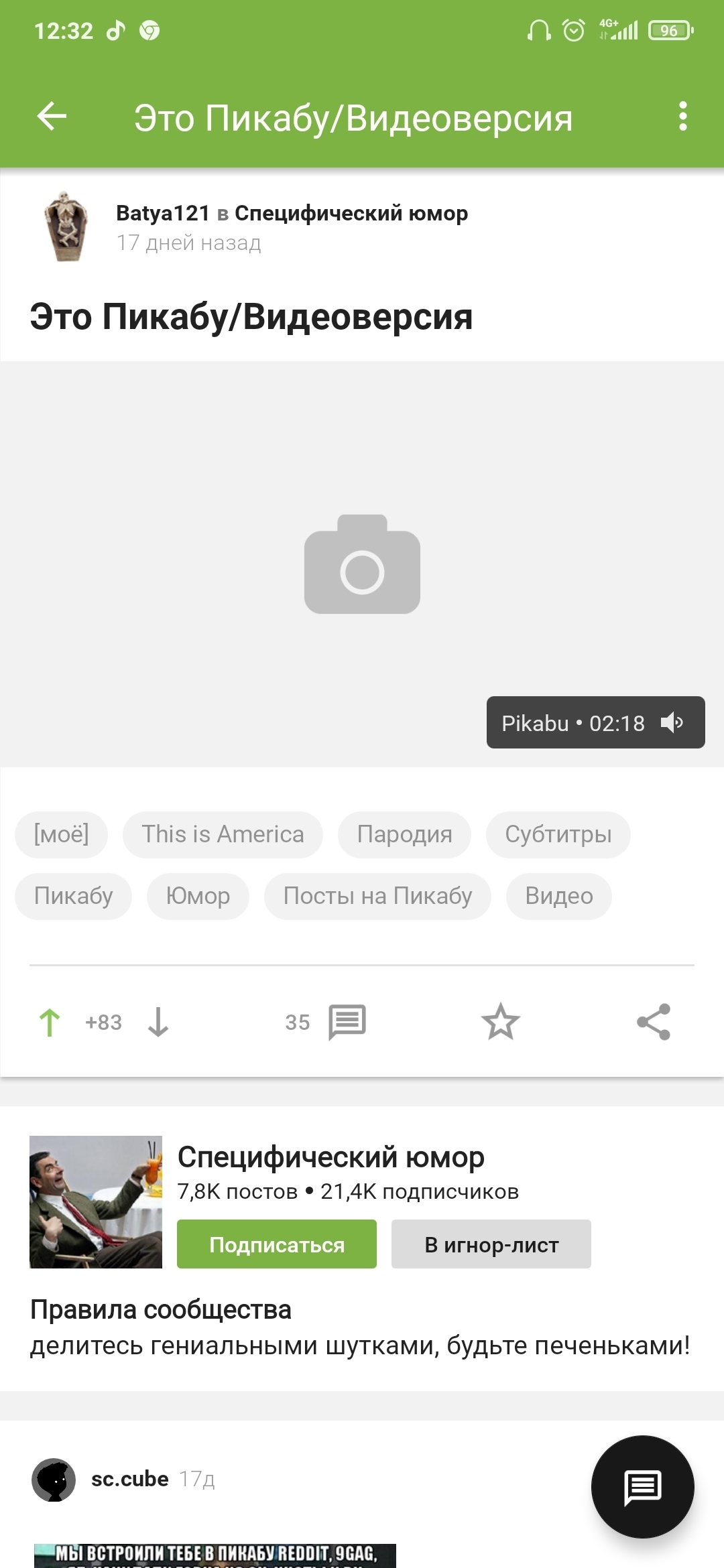
Task: Open Batya121's author profile
Action: (163, 213)
